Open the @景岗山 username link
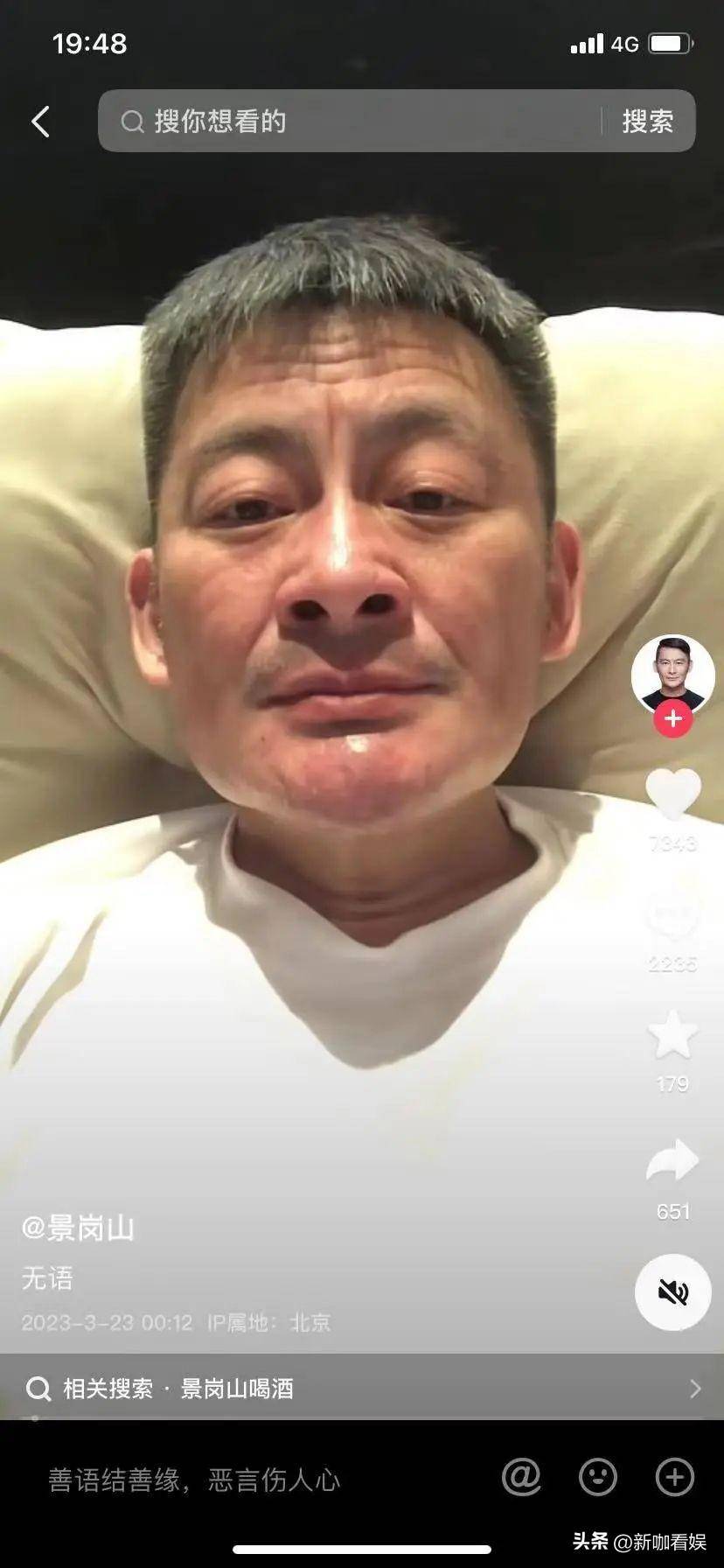 pyautogui.click(x=78, y=1228)
